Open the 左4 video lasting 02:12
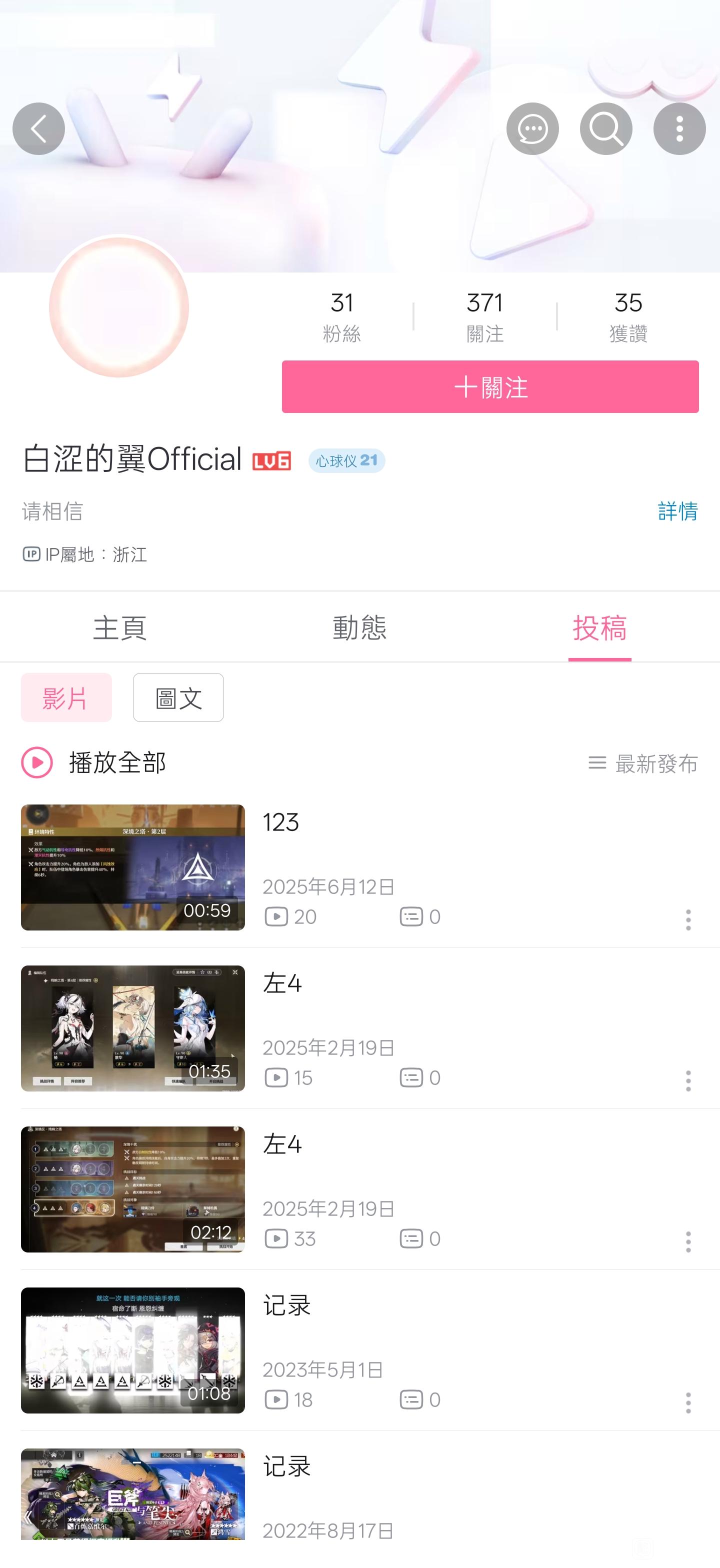 (x=132, y=1189)
